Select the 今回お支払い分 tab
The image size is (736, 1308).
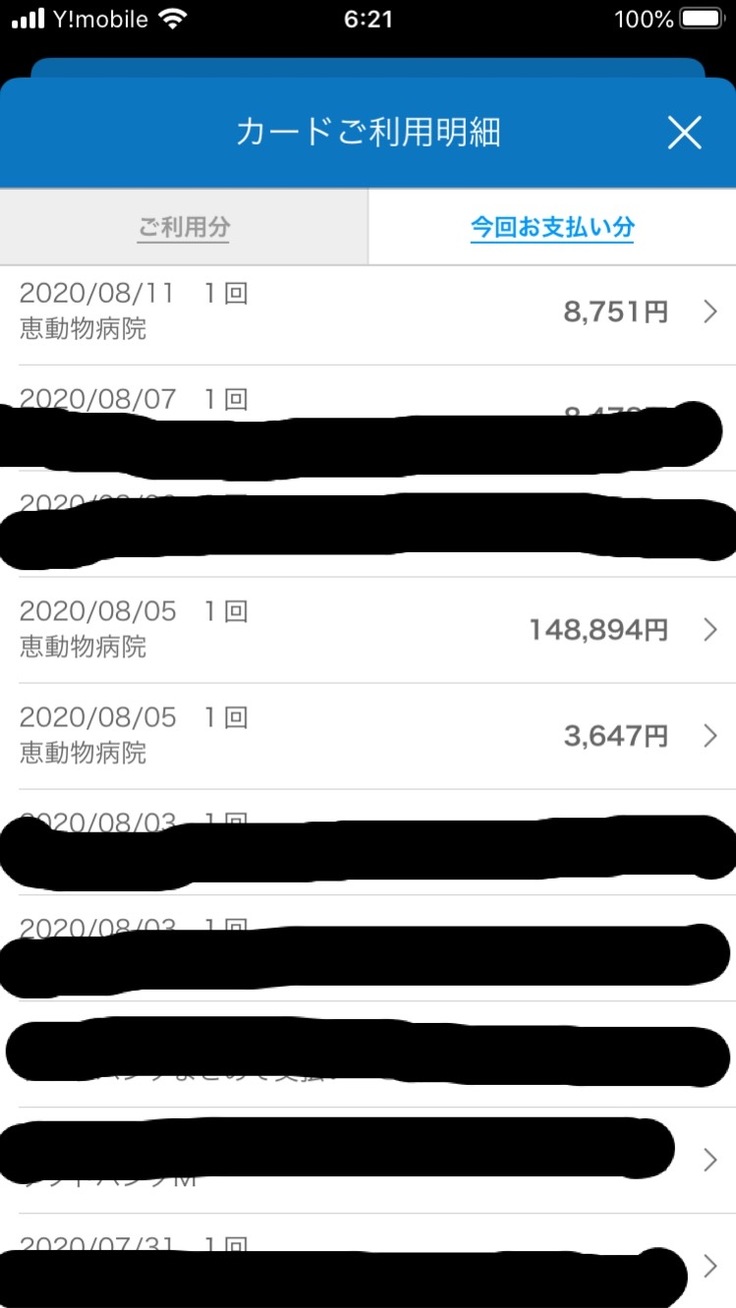552,227
